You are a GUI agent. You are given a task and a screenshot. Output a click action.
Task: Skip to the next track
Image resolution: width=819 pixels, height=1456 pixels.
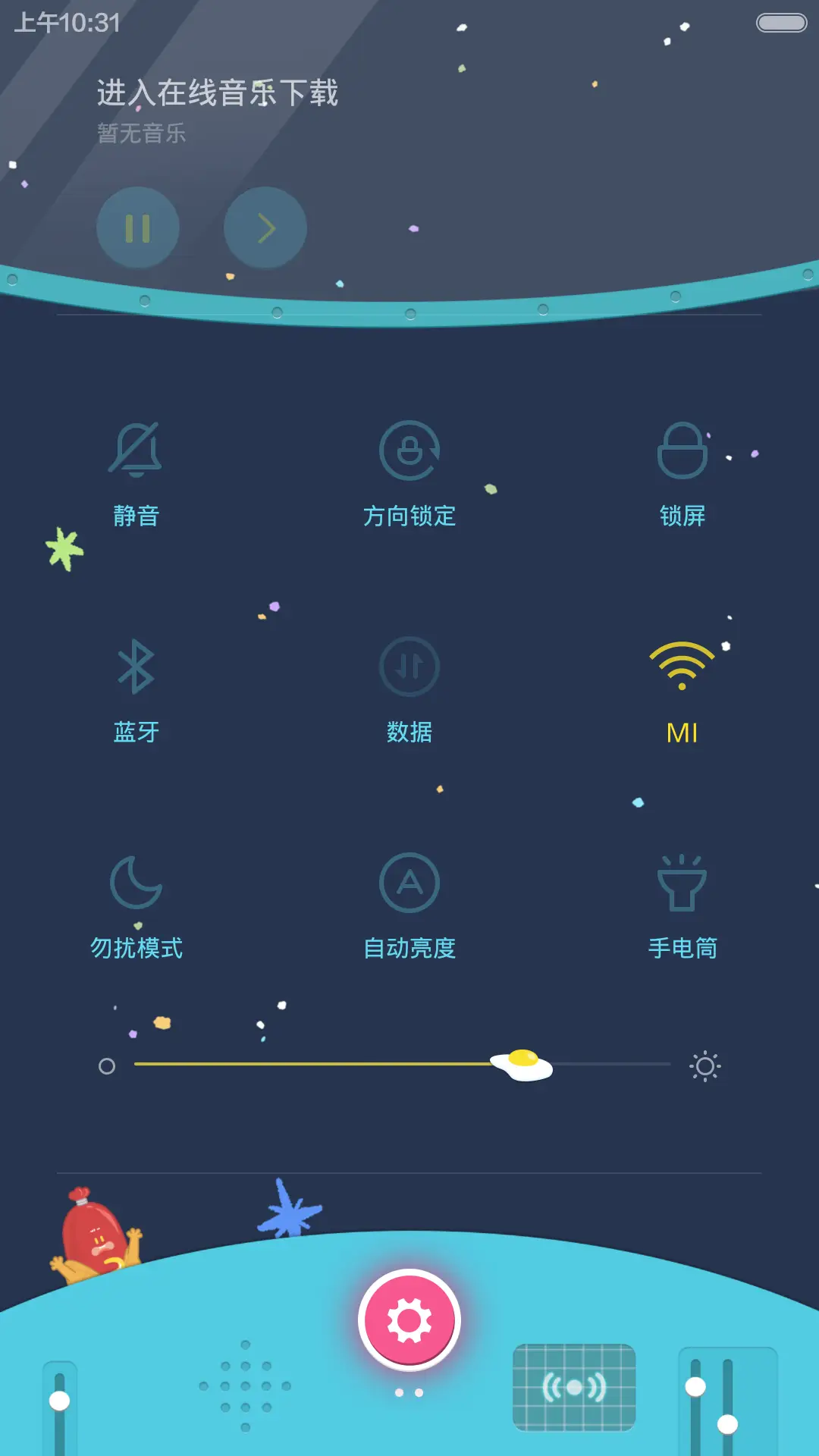pos(265,227)
